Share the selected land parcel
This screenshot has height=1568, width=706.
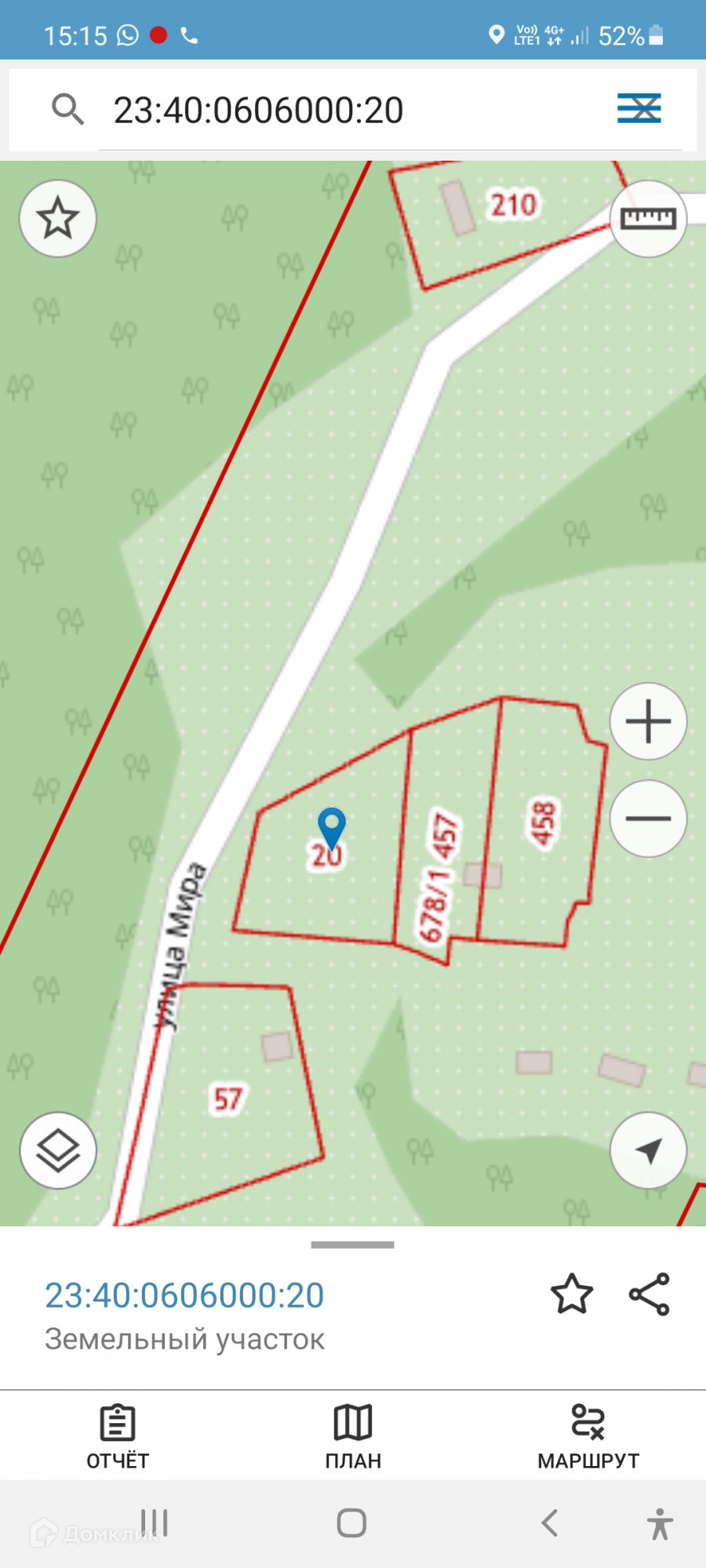click(650, 1294)
